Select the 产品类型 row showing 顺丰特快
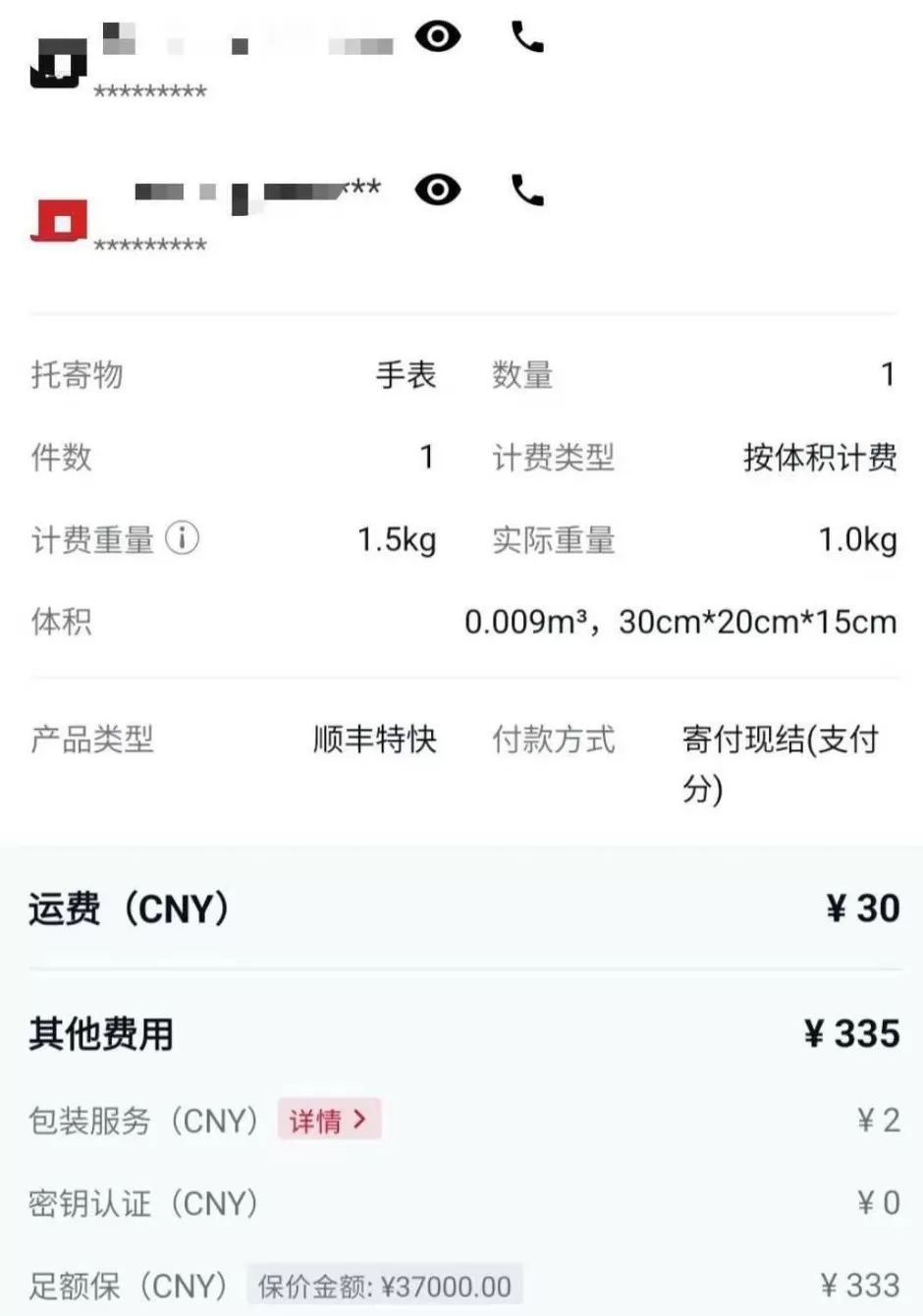The image size is (923, 1316). pos(376,740)
